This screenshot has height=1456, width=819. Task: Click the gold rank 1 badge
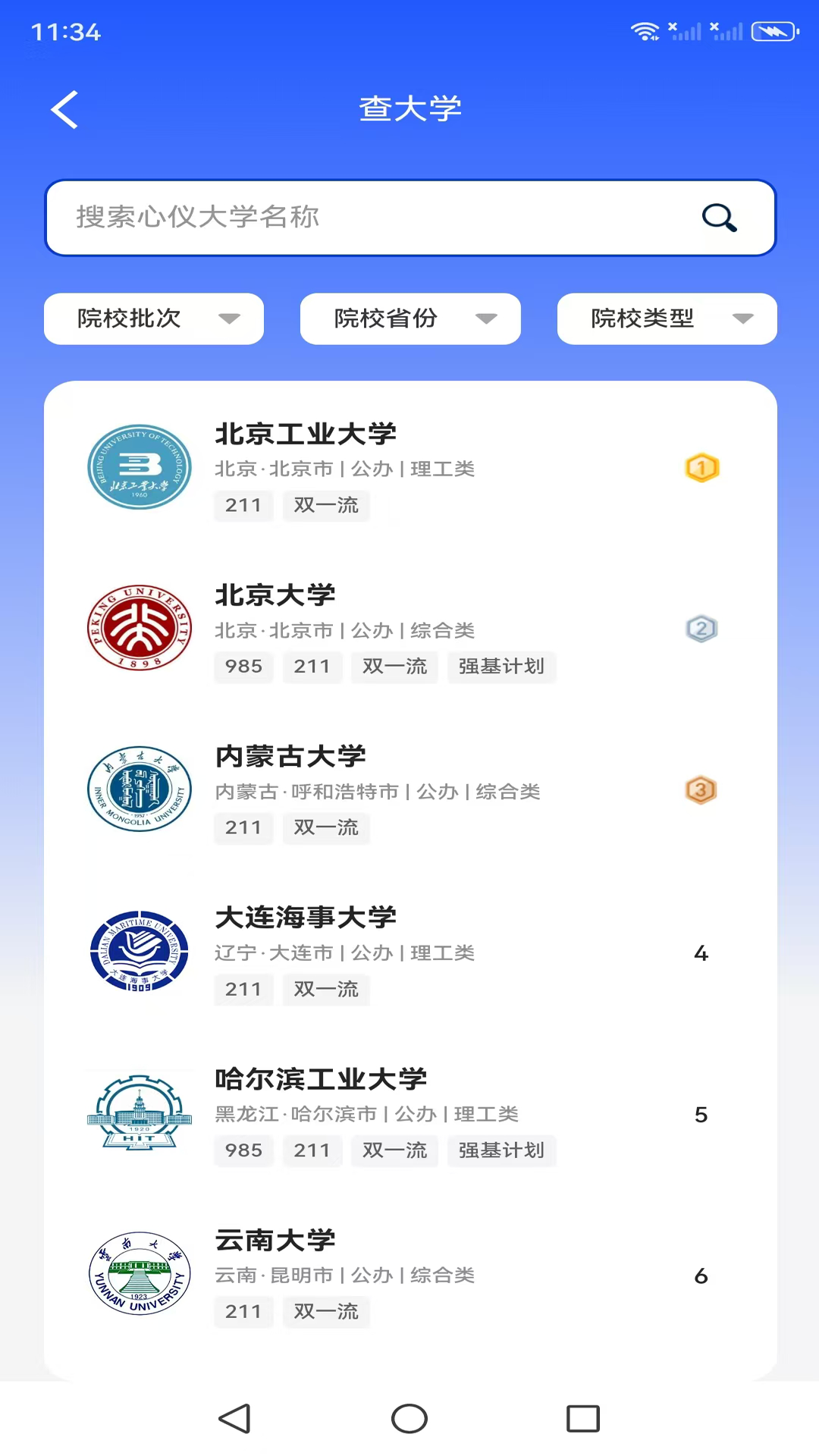pos(701,467)
